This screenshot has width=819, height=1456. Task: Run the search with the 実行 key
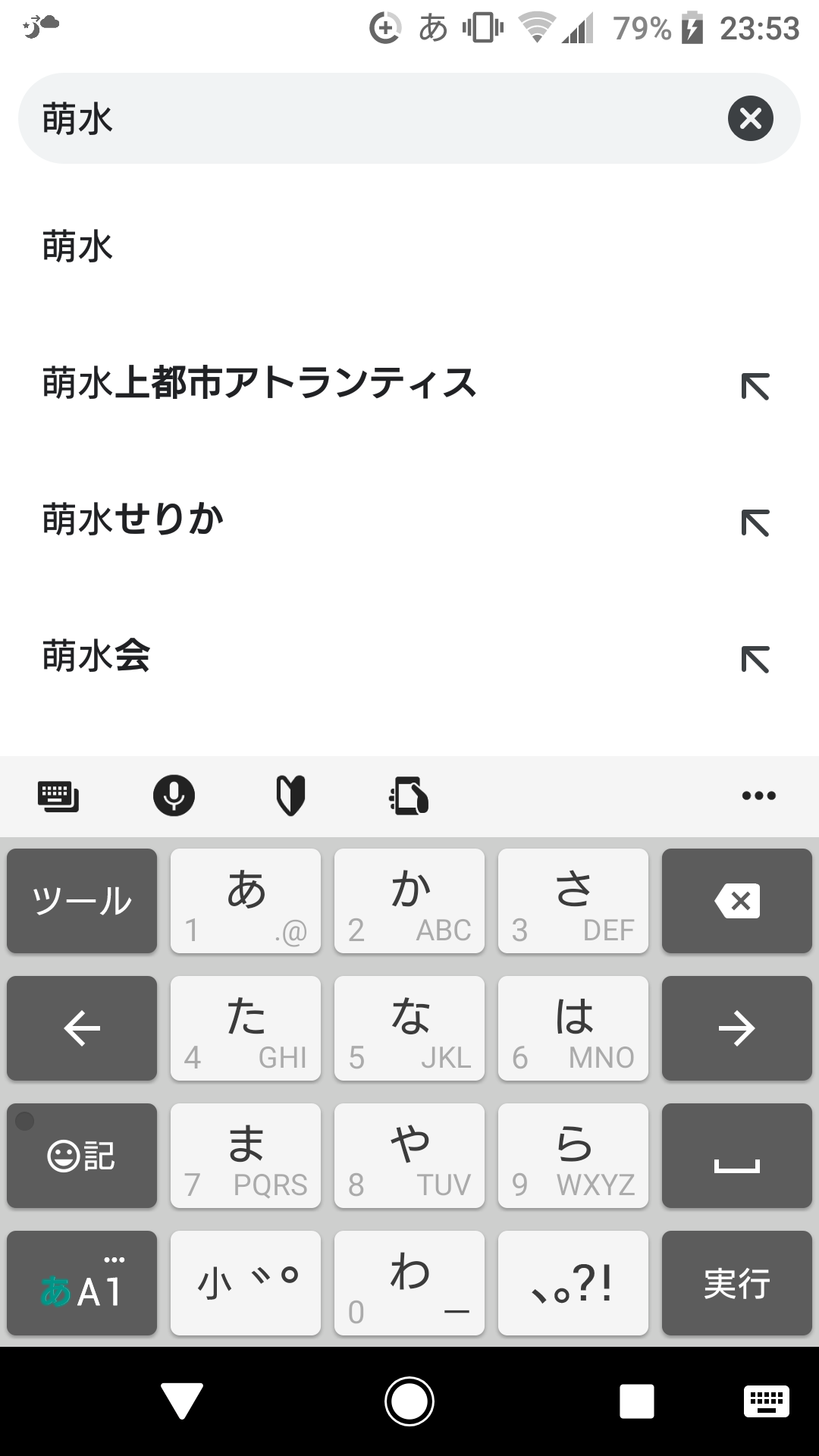736,1283
